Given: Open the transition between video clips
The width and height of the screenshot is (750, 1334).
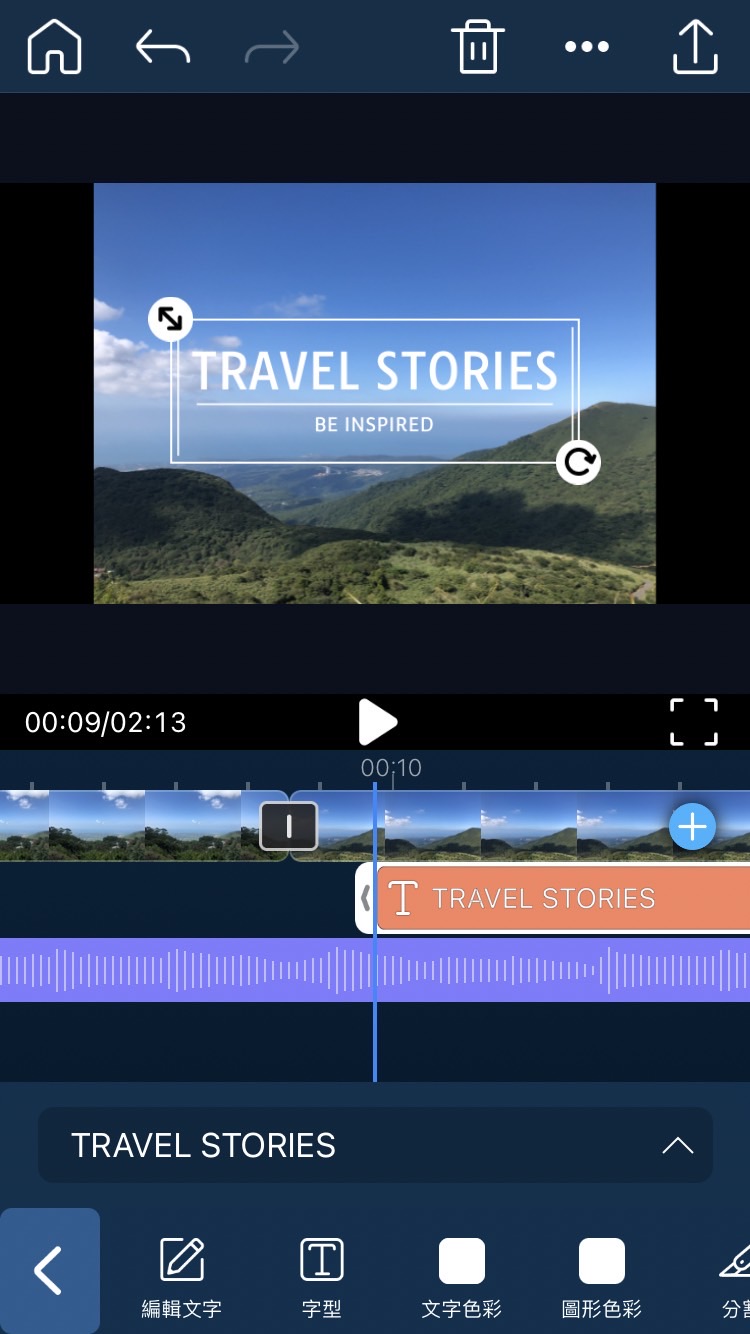Looking at the screenshot, I should click(x=289, y=827).
